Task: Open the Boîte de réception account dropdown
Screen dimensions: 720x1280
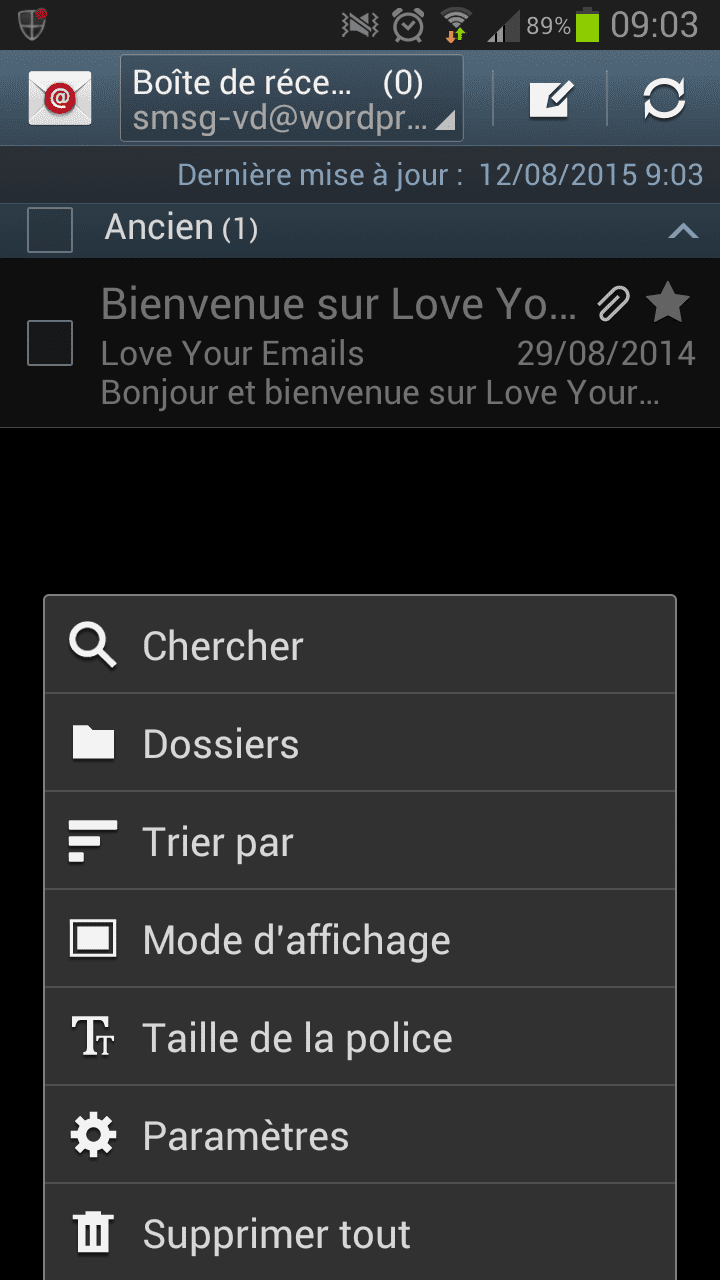Action: pyautogui.click(x=292, y=98)
